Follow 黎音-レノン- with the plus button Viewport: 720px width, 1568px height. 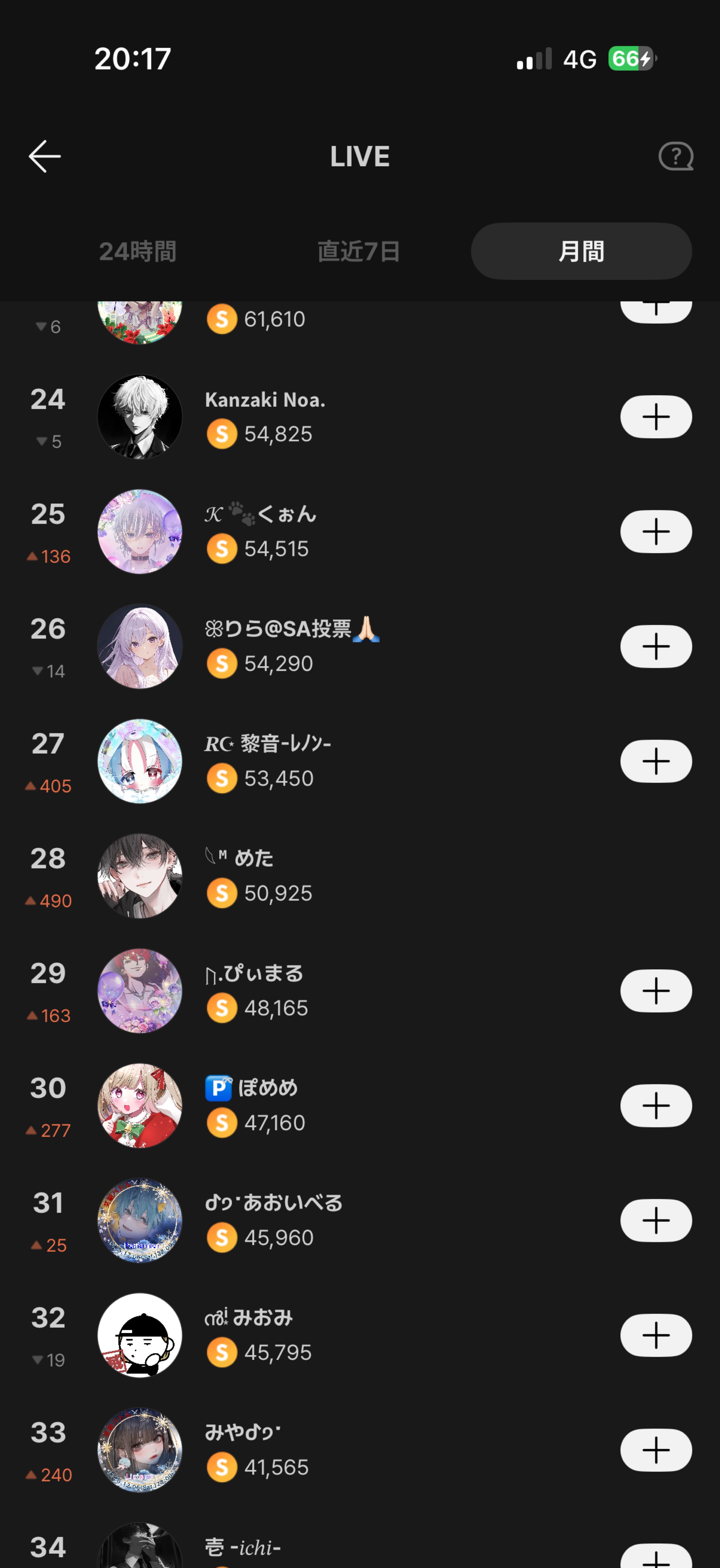point(656,761)
